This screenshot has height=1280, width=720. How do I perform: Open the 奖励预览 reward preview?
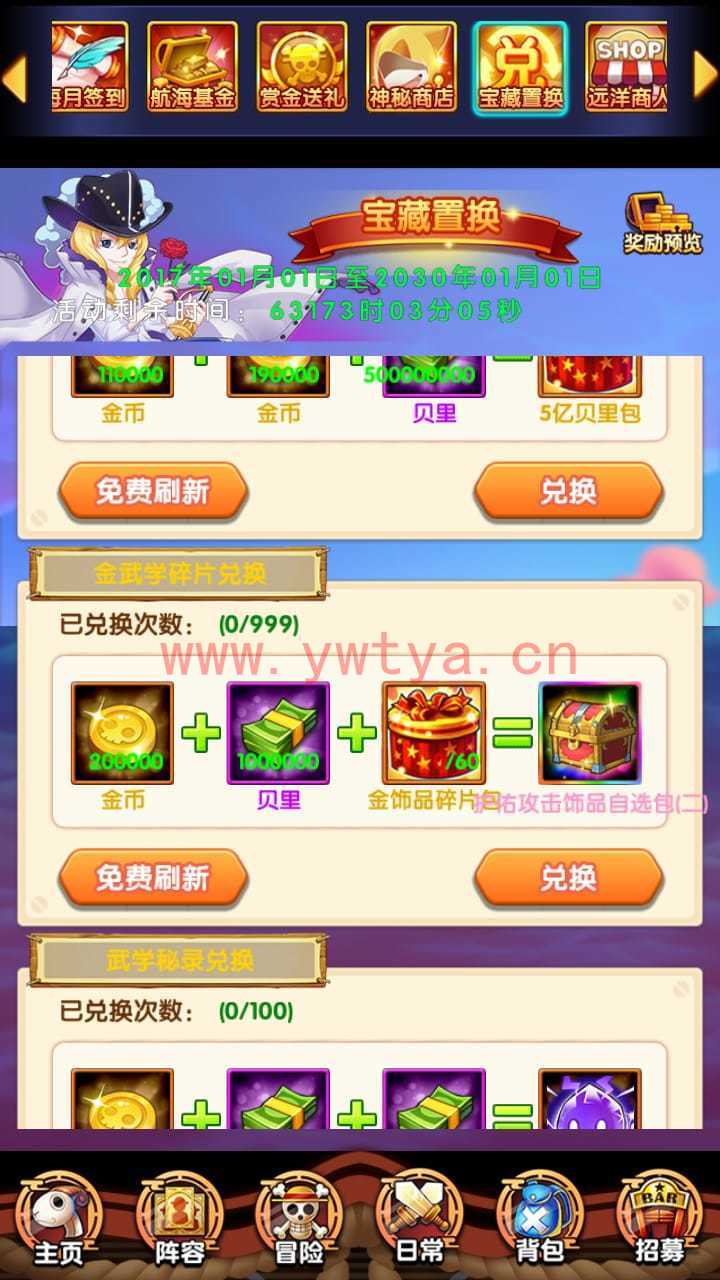tap(662, 222)
